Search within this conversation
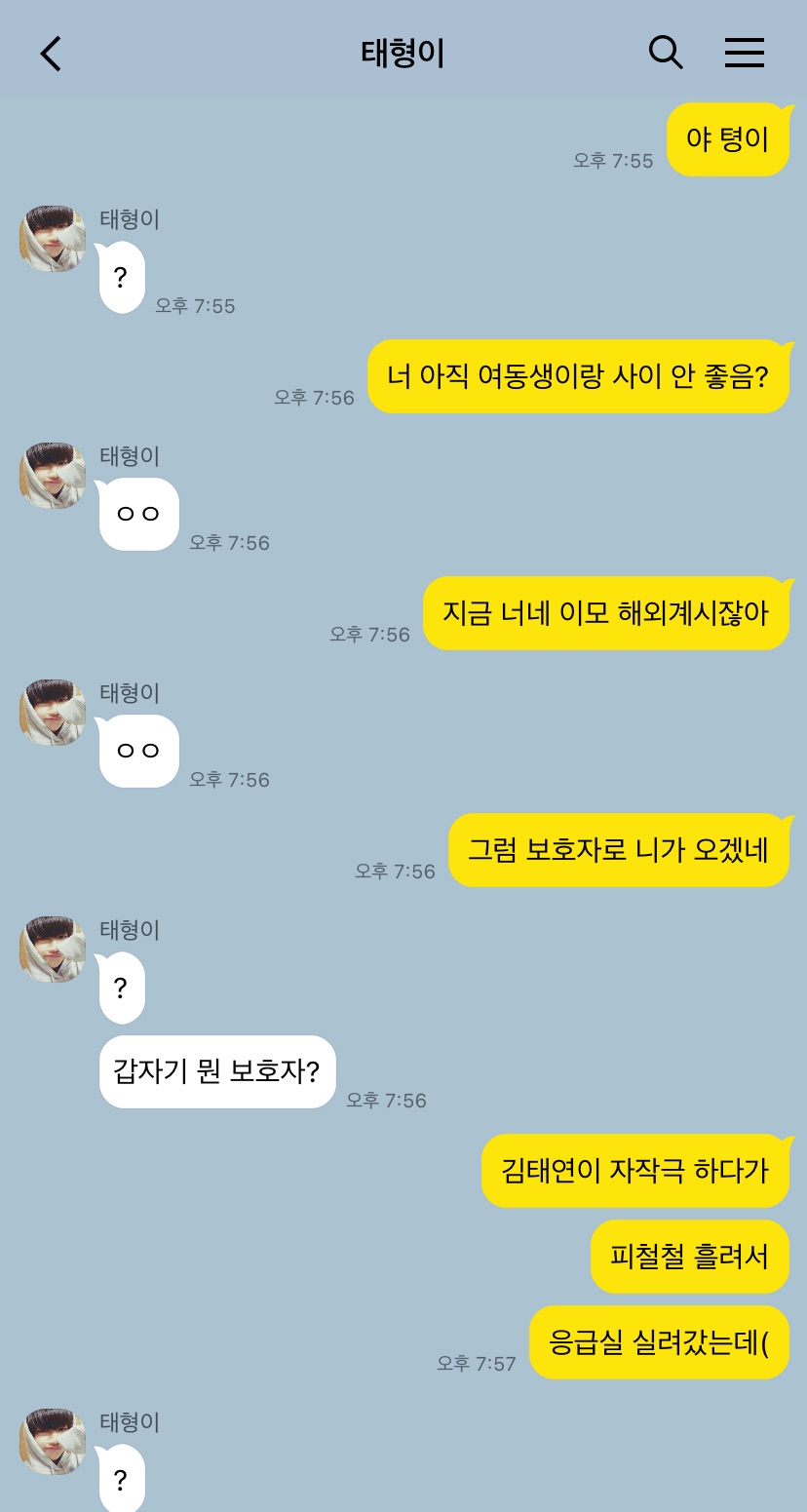807x1512 pixels. pyautogui.click(x=666, y=53)
